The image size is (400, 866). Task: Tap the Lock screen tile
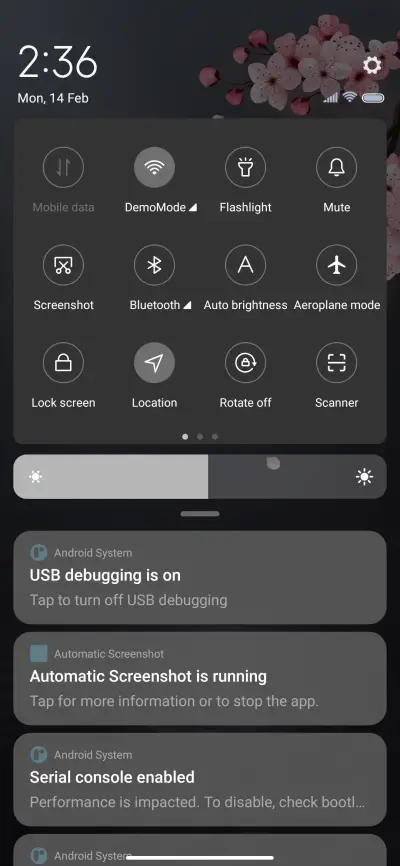pos(64,363)
